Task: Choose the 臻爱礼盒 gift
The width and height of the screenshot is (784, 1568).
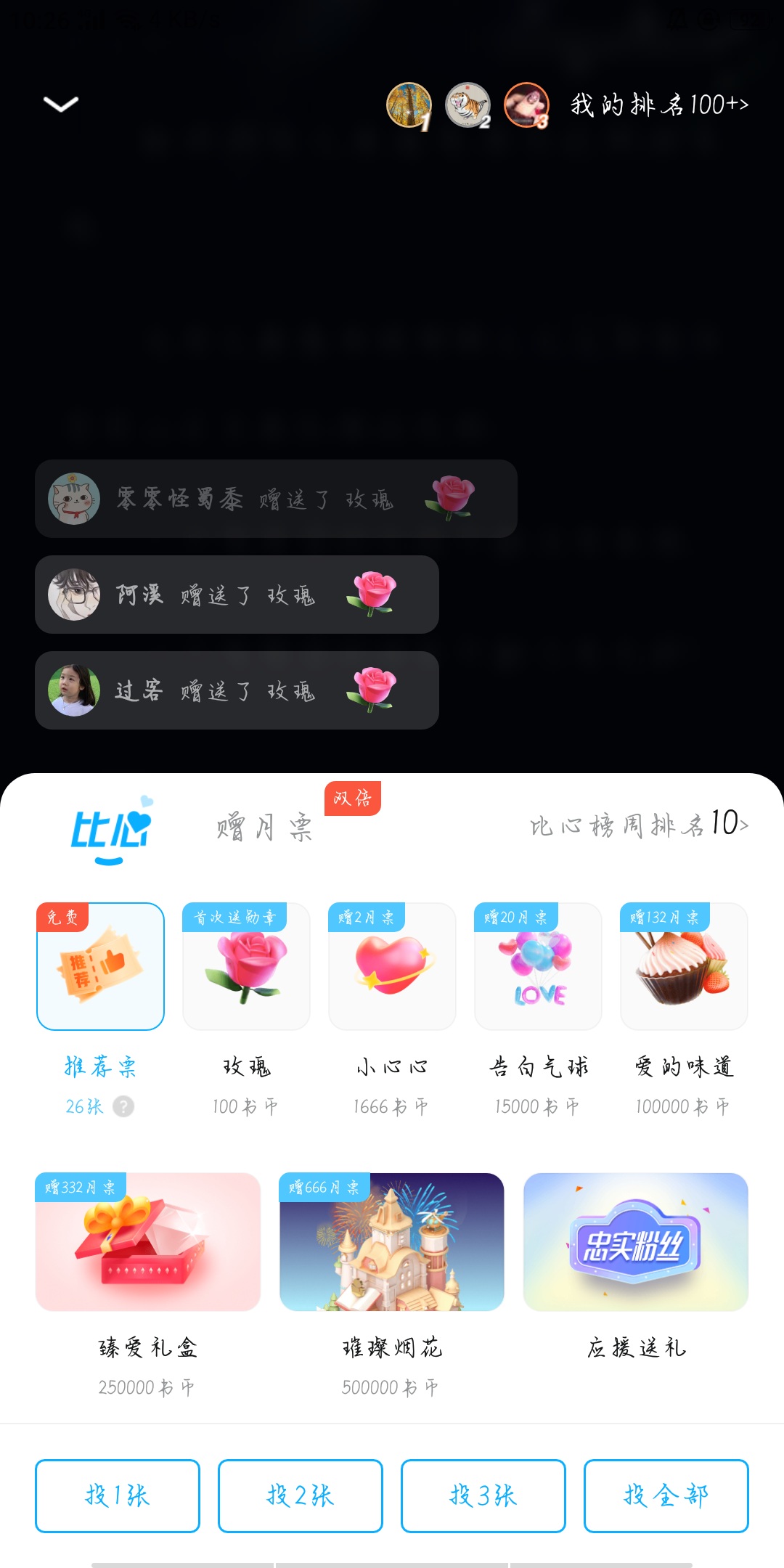Action: click(148, 1242)
